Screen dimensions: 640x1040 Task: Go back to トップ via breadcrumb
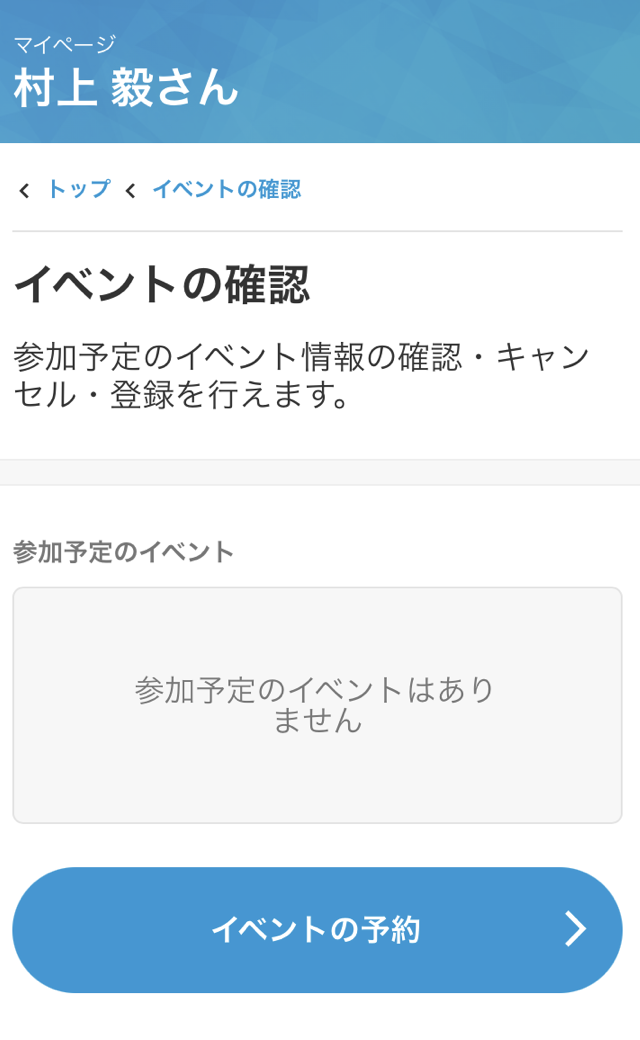[x=77, y=189]
